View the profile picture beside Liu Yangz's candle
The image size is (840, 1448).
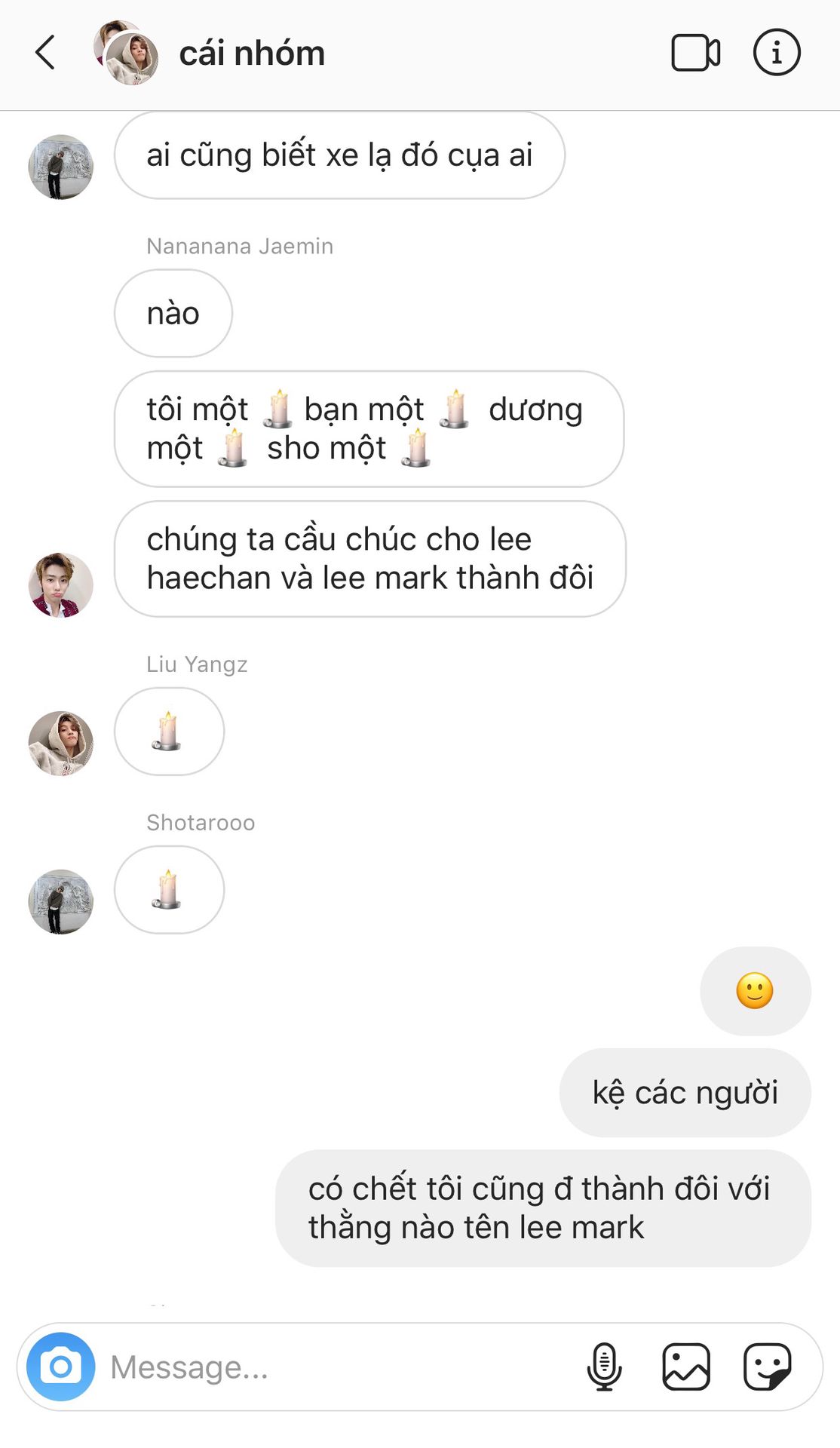(x=61, y=743)
